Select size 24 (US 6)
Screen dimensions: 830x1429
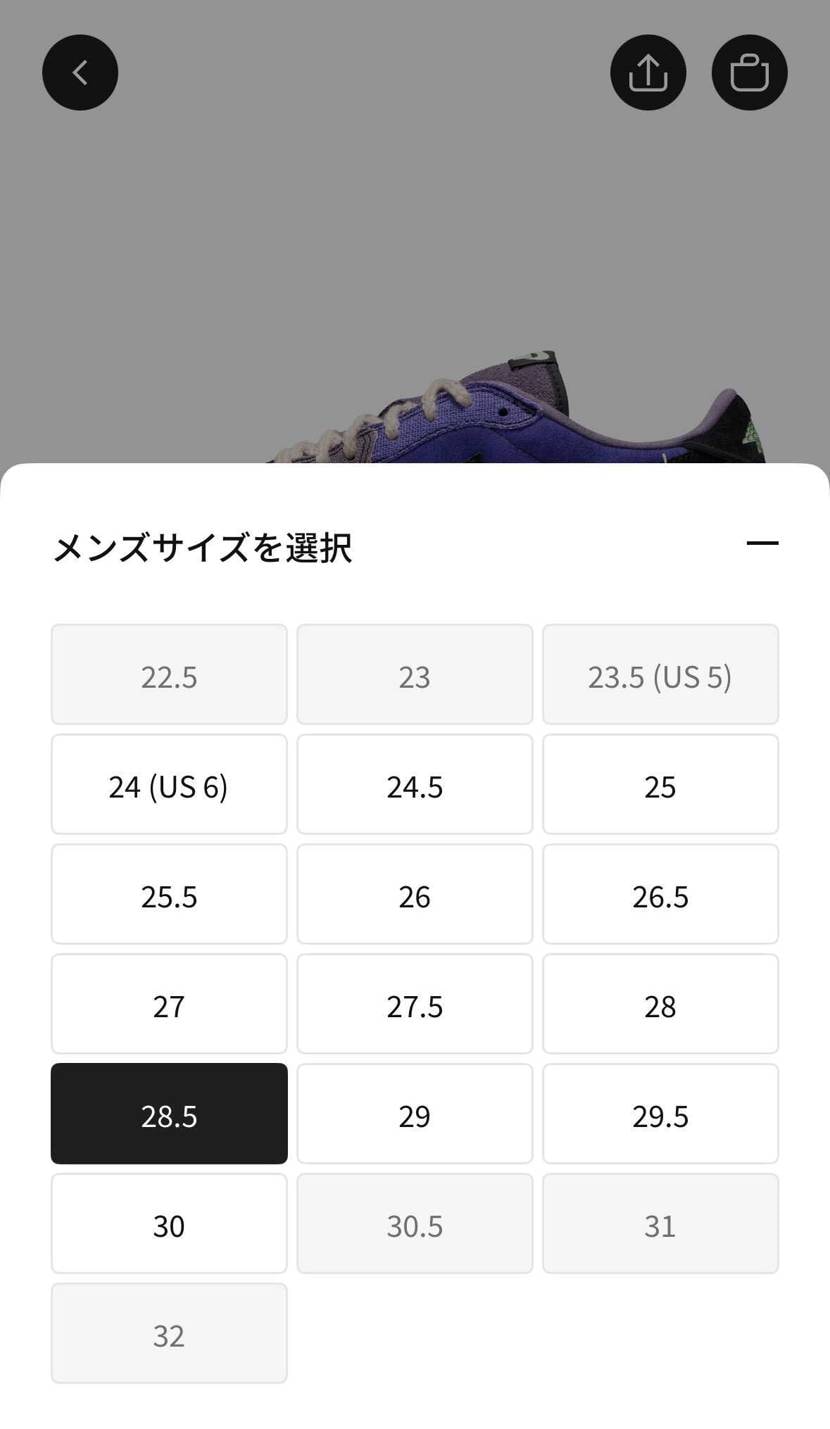pyautogui.click(x=169, y=784)
